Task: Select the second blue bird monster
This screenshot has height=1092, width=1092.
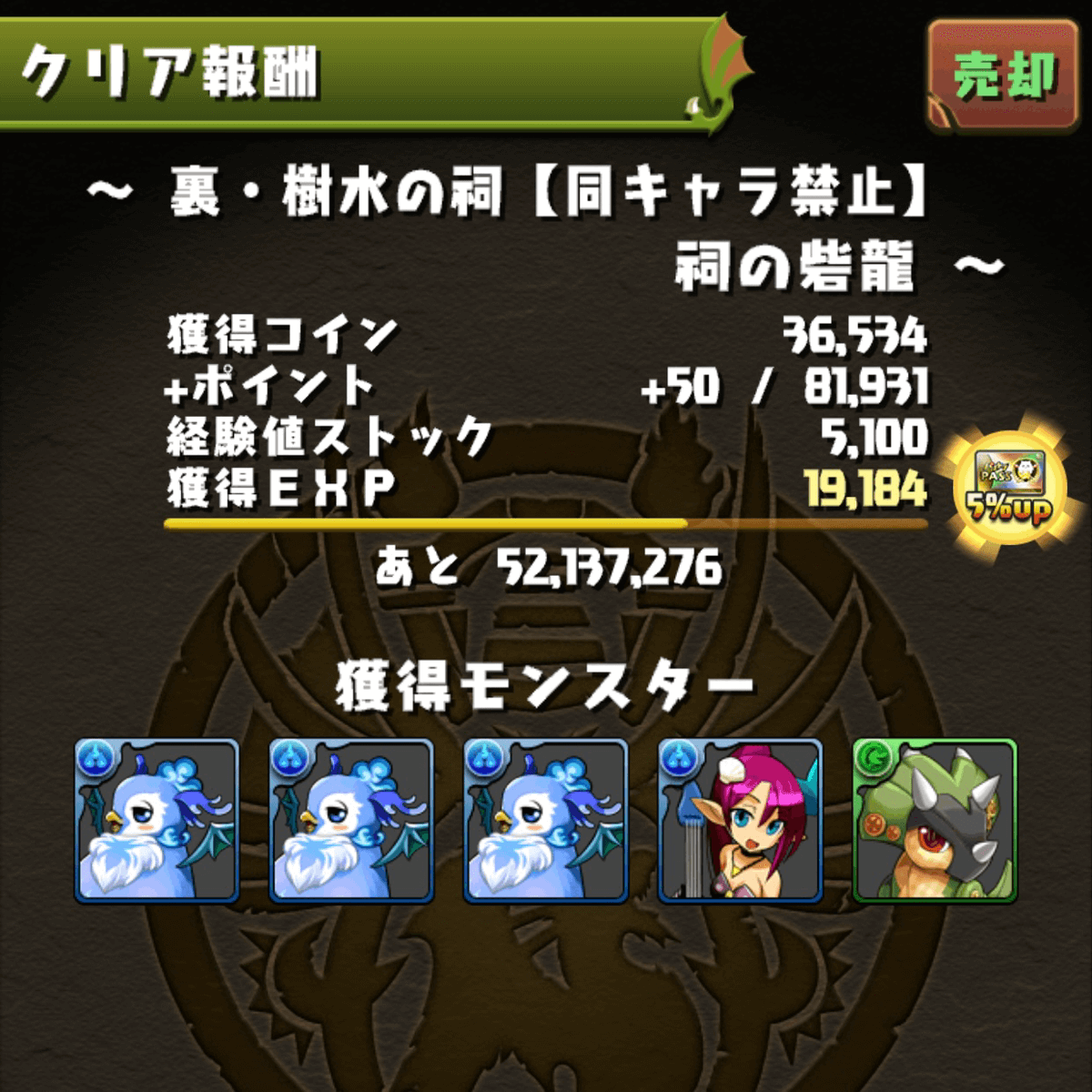Action: point(351,821)
